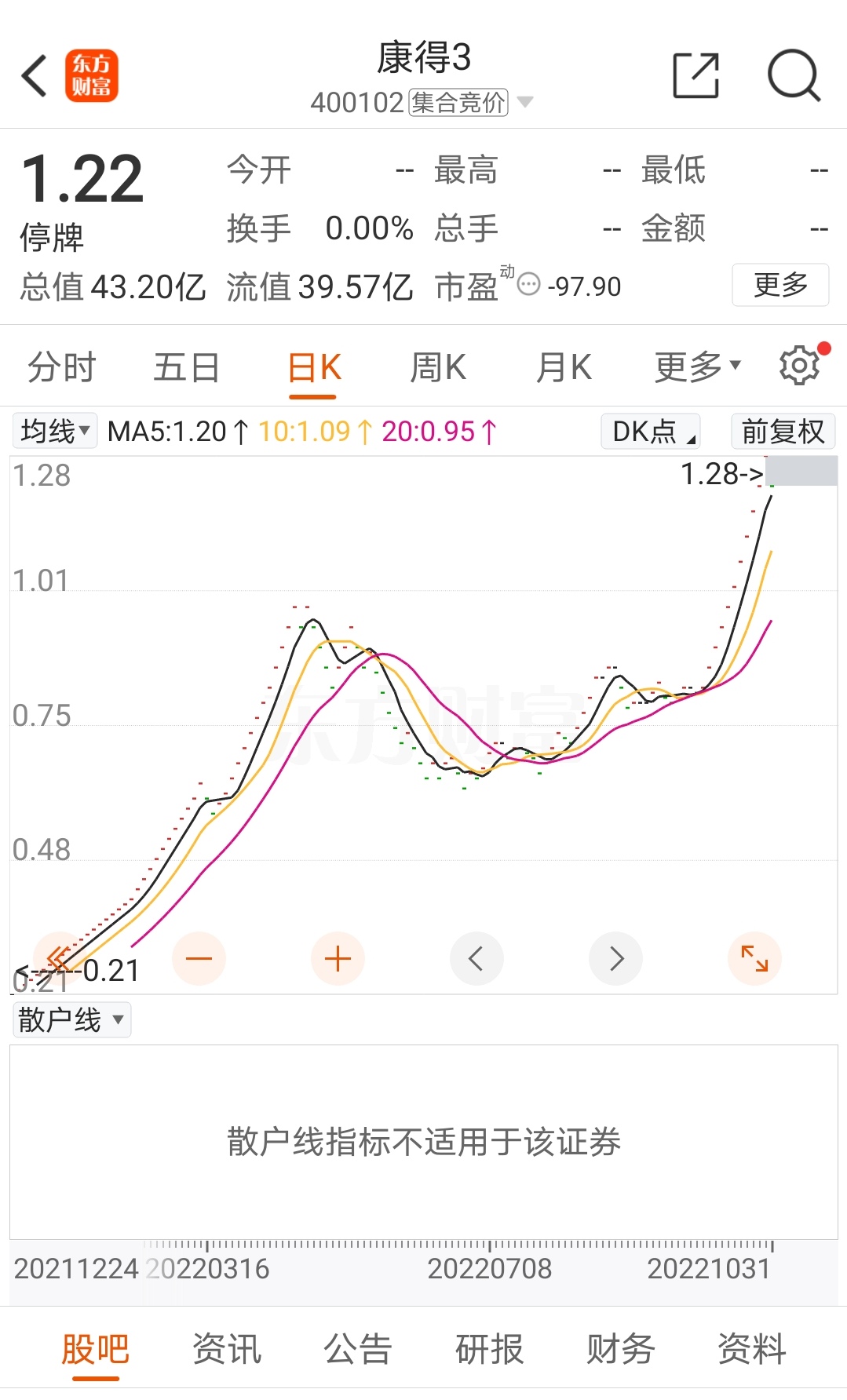Open chart settings via gear icon

pos(799,364)
